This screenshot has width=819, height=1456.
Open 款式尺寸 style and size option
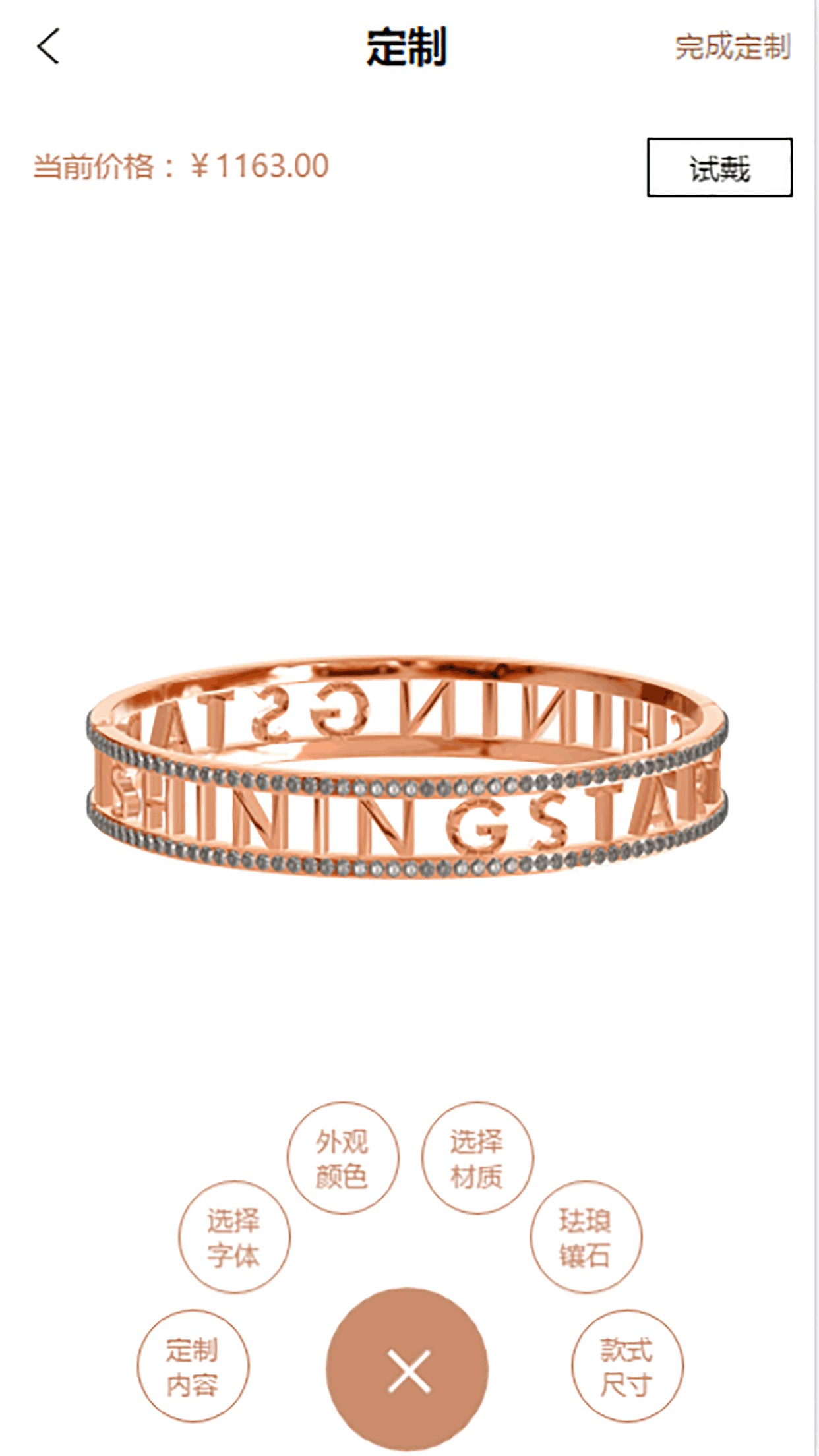coord(627,1366)
